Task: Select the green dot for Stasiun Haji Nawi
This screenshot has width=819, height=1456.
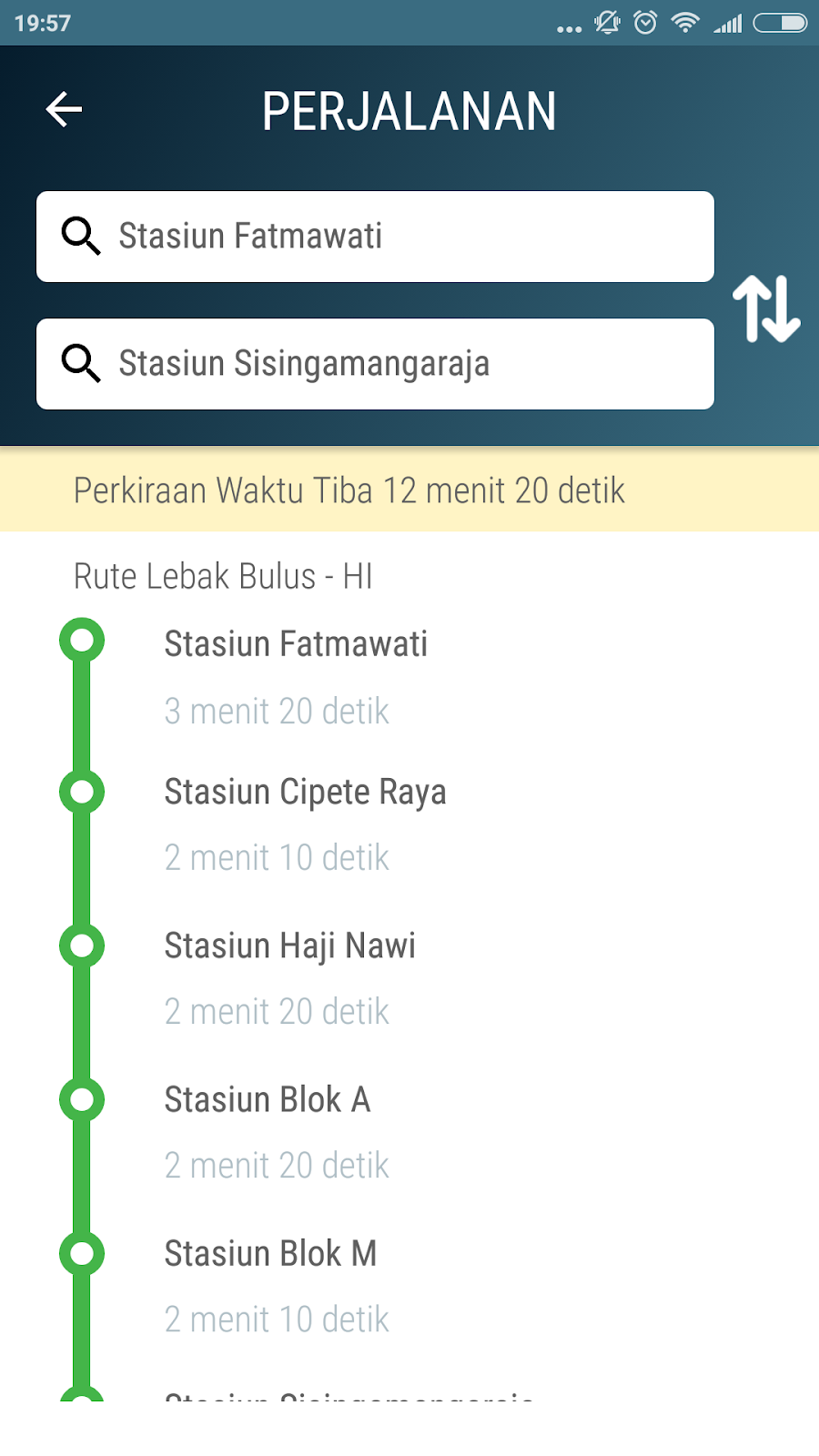Action: 83,946
